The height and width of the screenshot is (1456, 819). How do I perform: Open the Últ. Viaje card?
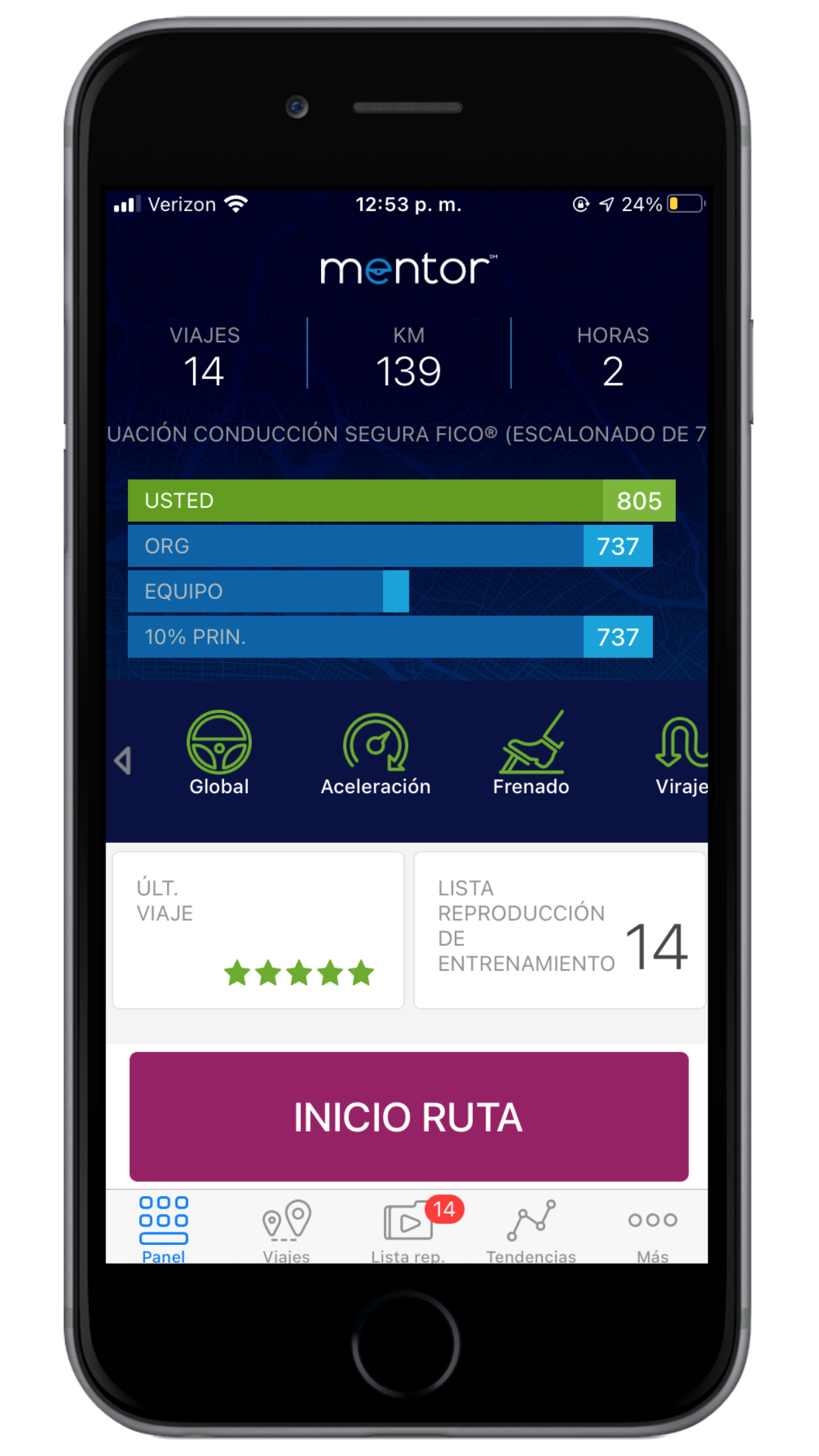pyautogui.click(x=258, y=930)
